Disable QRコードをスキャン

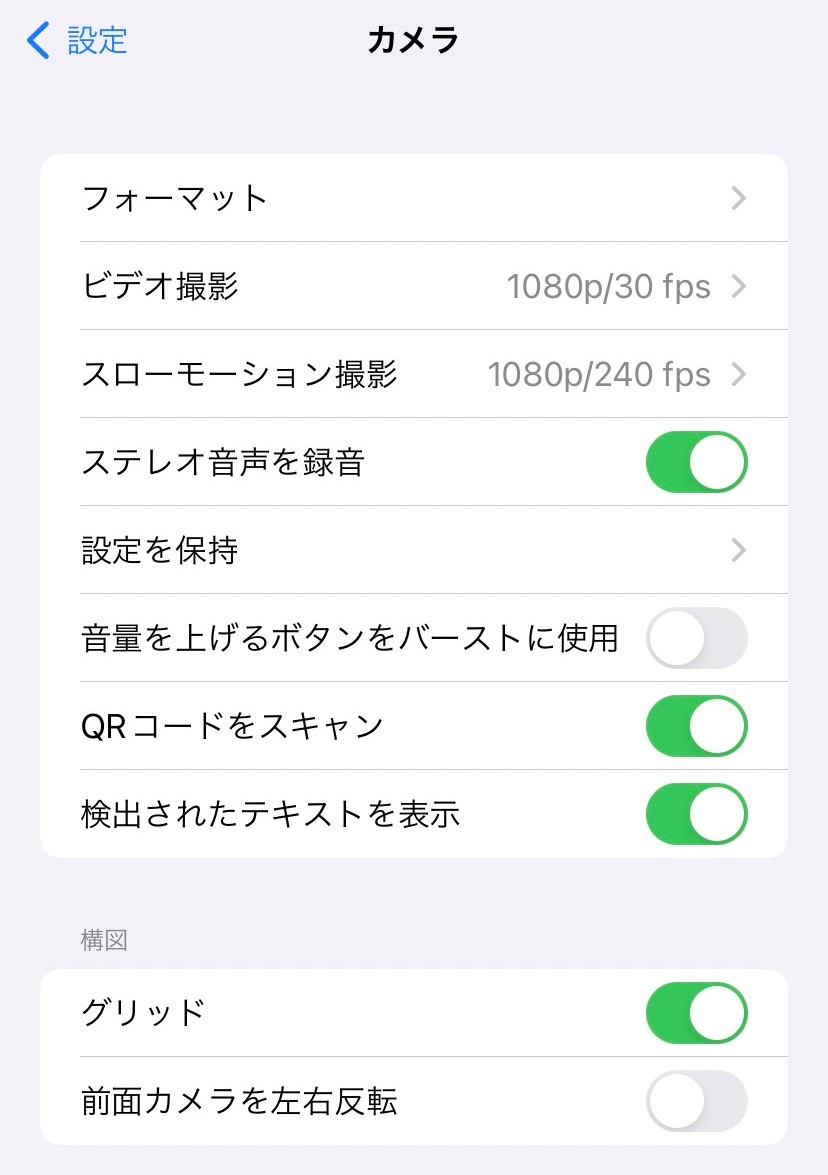(697, 726)
